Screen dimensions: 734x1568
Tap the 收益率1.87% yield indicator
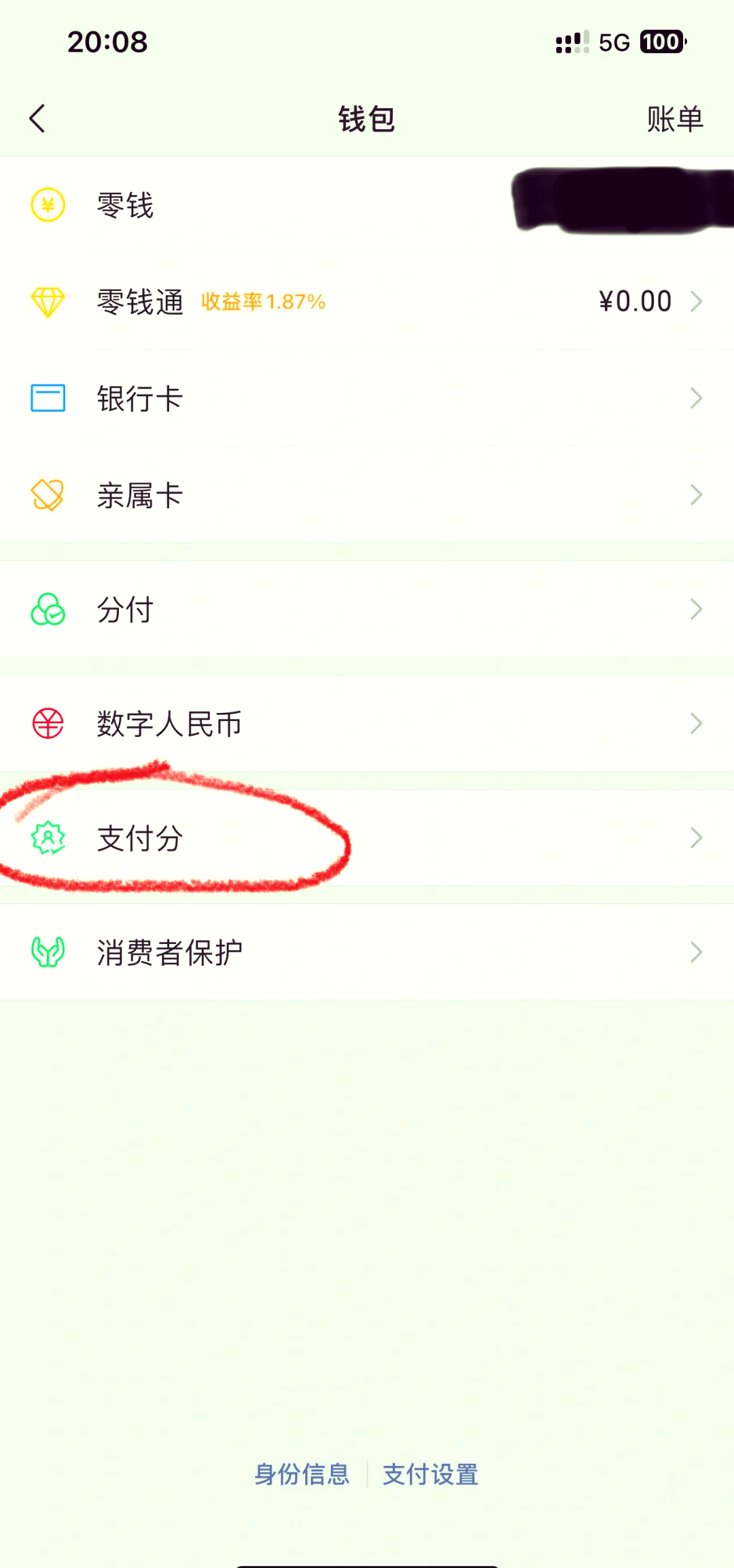[x=264, y=301]
